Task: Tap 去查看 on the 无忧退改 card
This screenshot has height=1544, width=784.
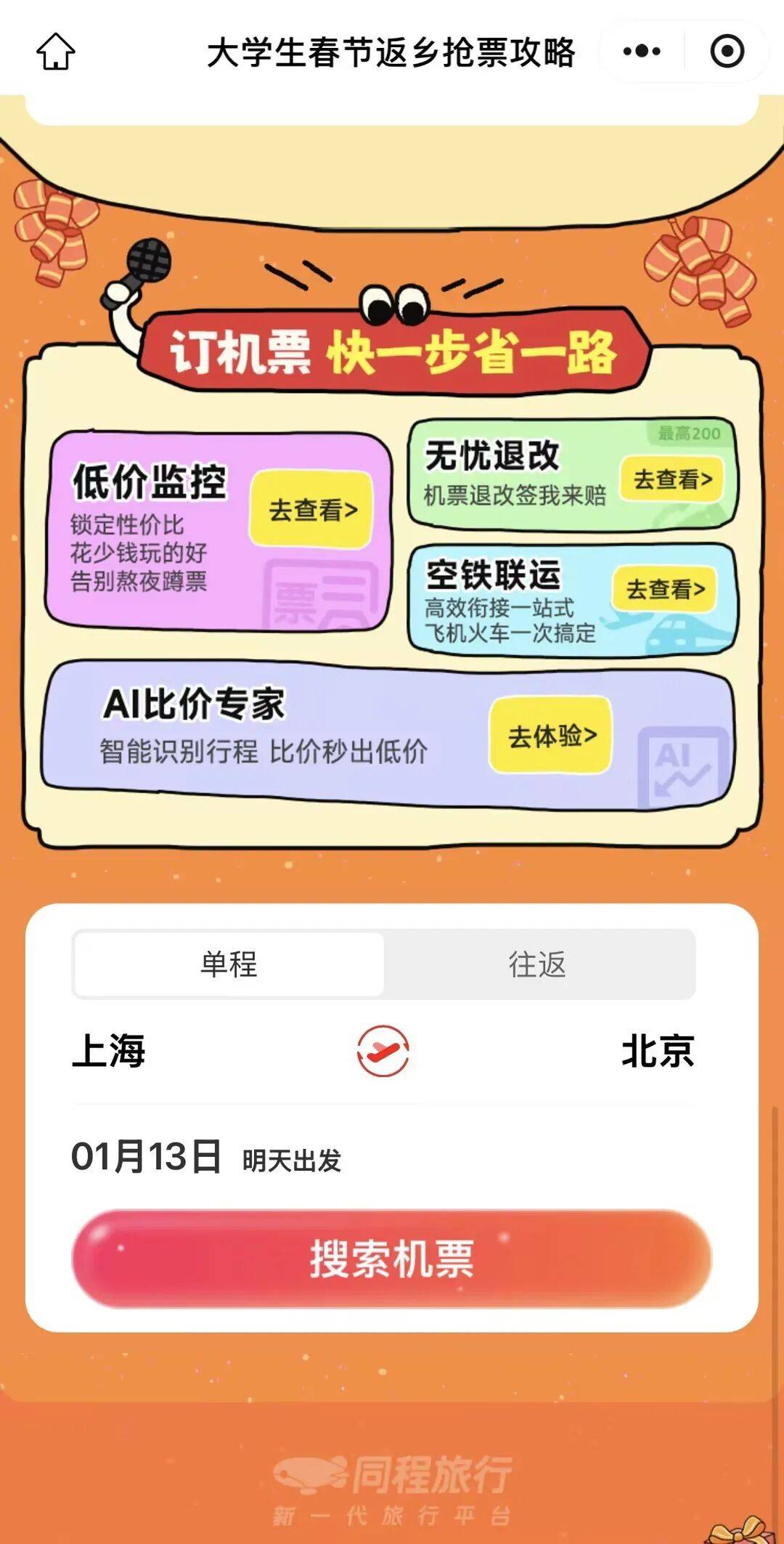Action: click(672, 479)
